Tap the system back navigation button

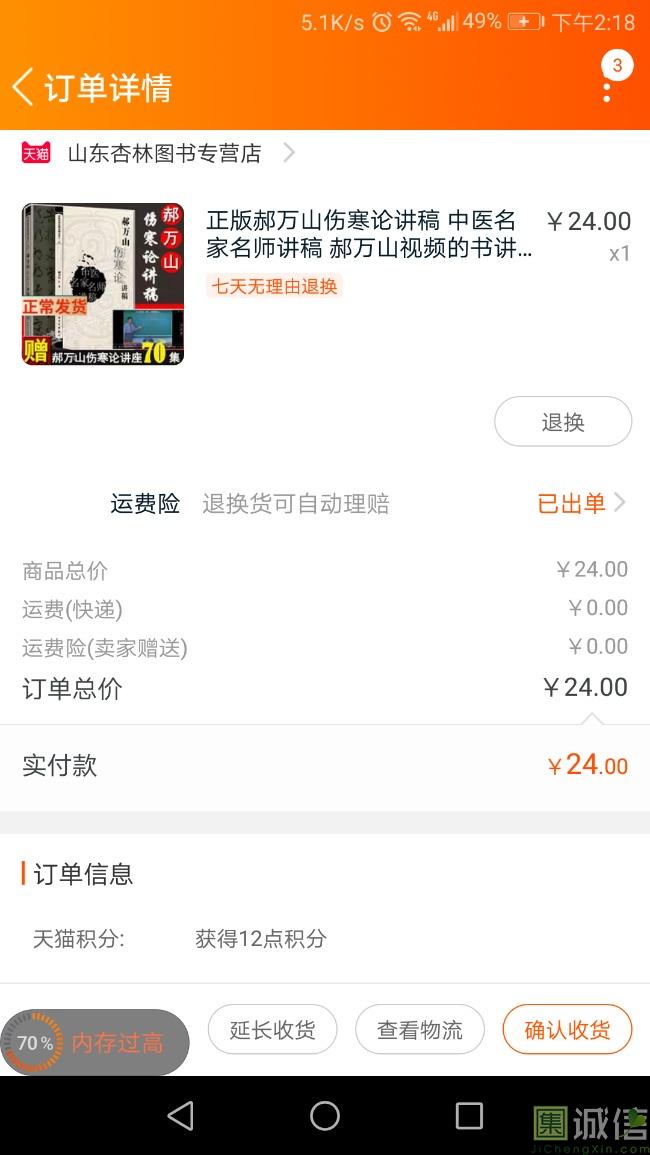pyautogui.click(x=180, y=1116)
